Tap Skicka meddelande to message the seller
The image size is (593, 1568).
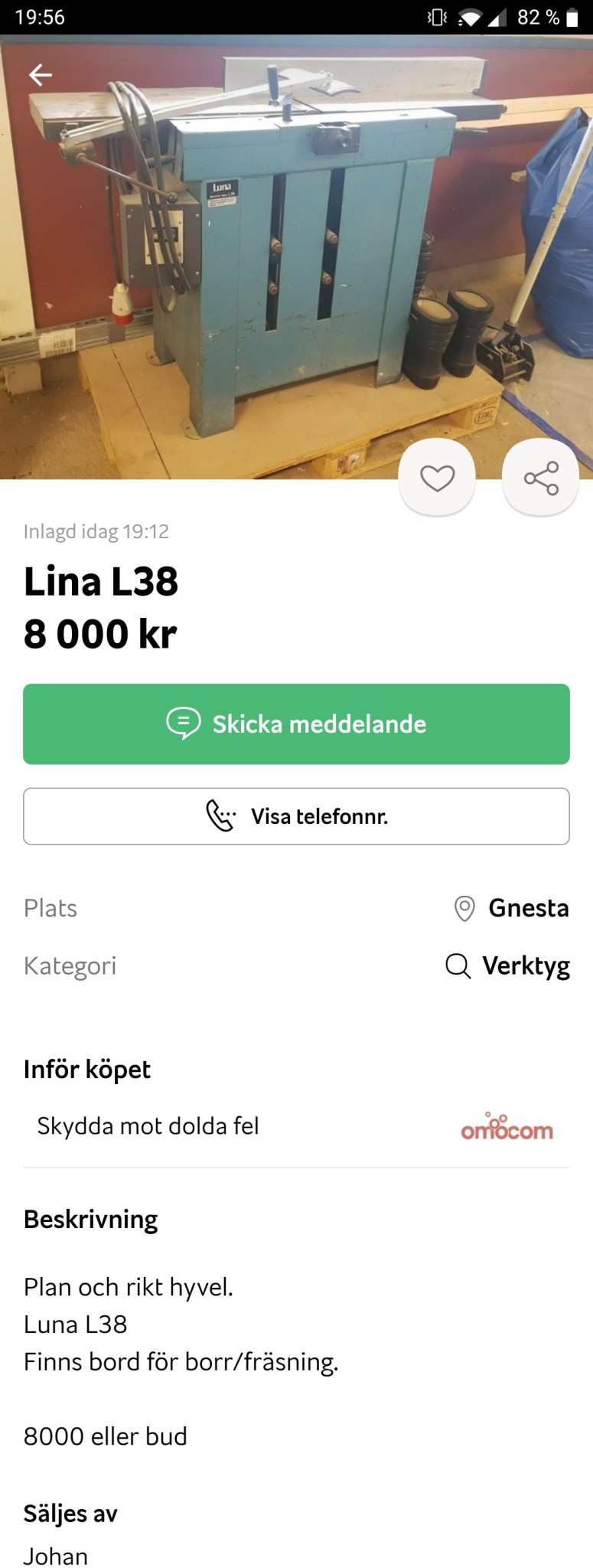pos(296,724)
